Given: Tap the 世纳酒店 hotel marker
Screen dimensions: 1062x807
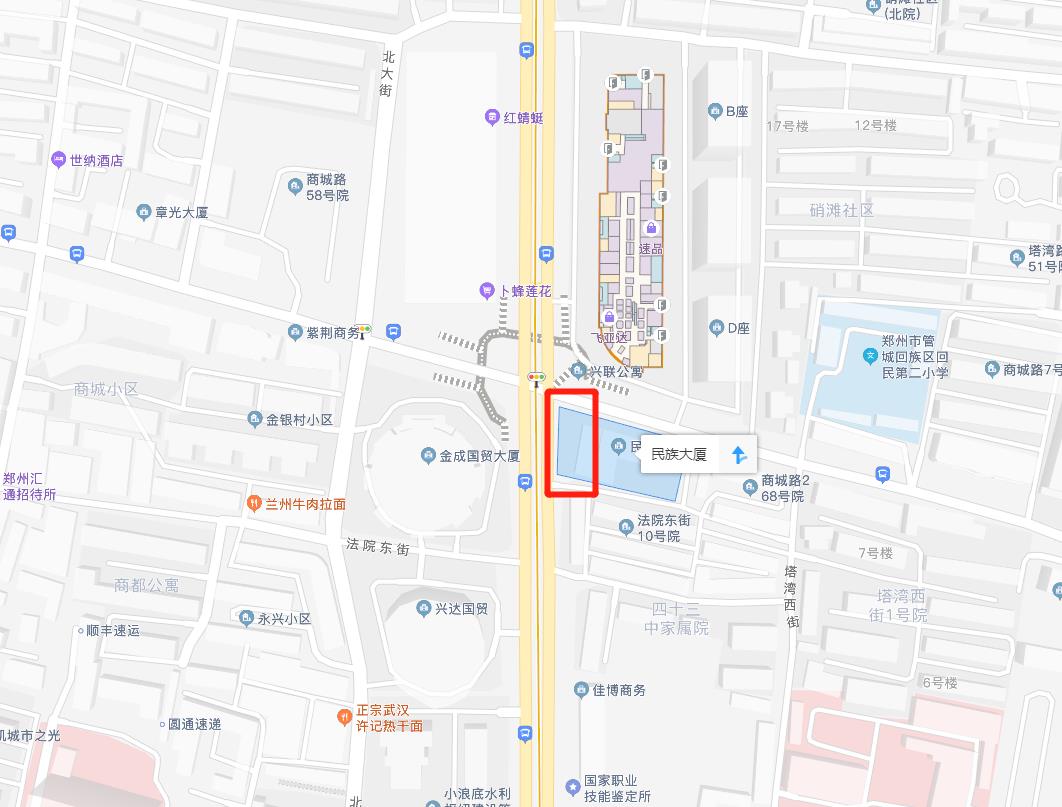Looking at the screenshot, I should tap(58, 159).
